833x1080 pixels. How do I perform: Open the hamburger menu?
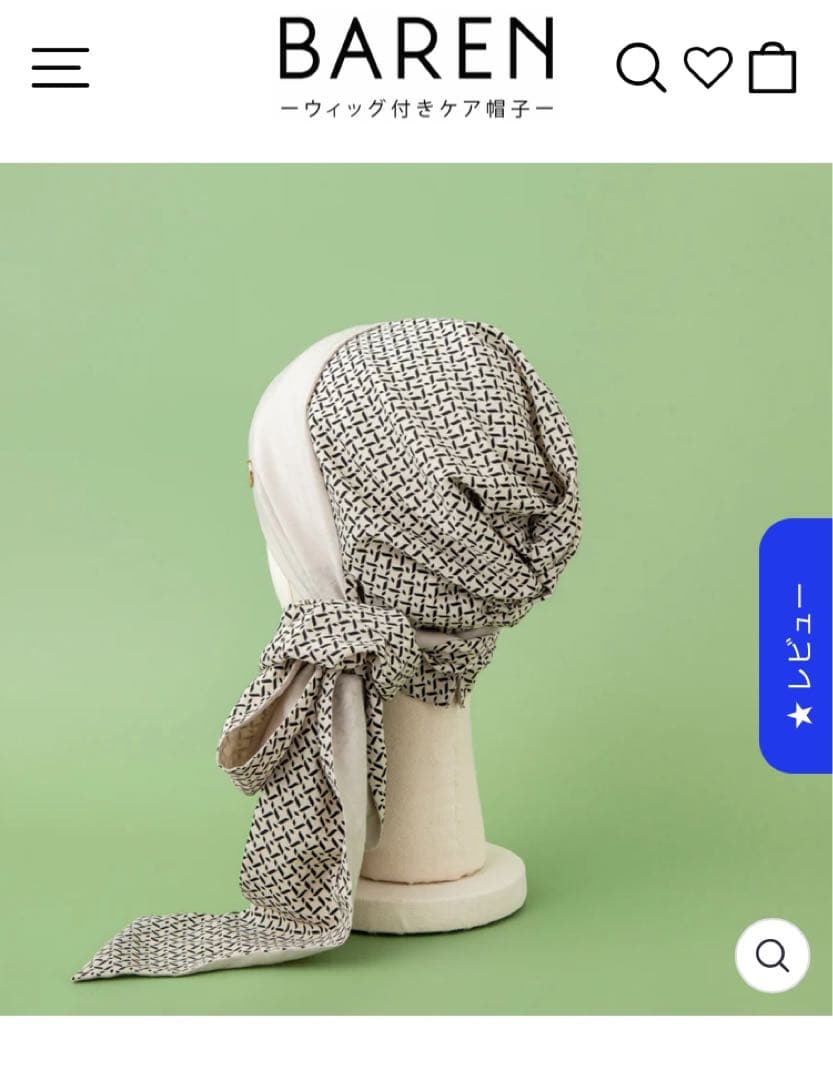tap(60, 67)
